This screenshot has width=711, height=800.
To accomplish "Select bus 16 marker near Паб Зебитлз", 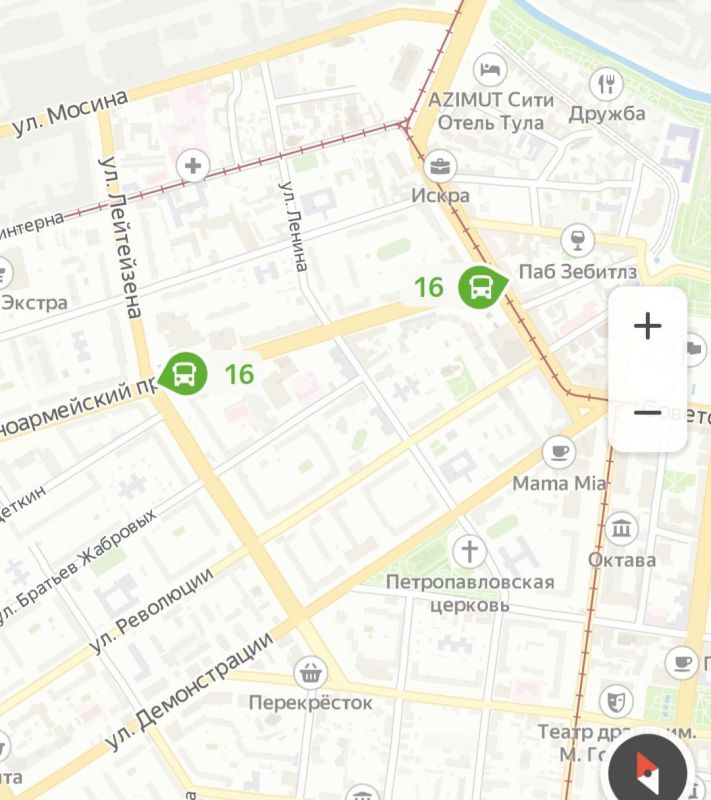I will point(482,287).
